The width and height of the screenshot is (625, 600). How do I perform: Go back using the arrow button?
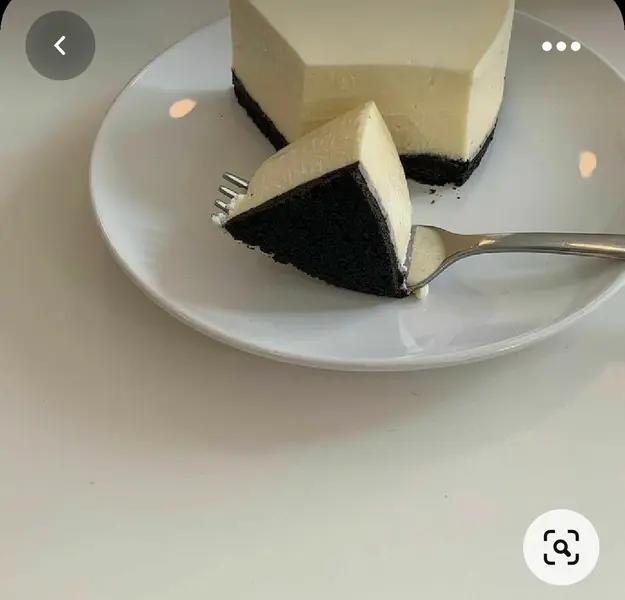coord(60,46)
